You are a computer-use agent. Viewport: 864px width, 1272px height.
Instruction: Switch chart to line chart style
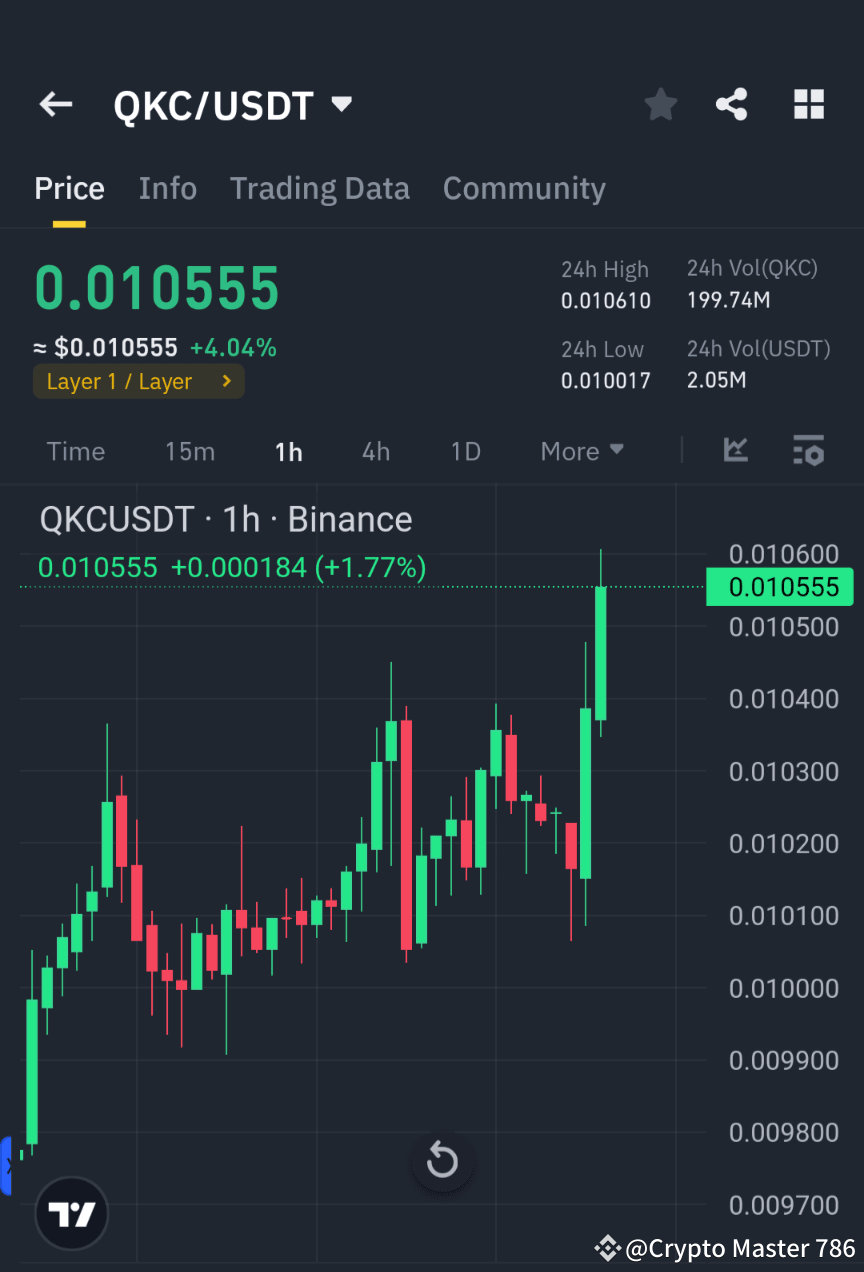[736, 451]
